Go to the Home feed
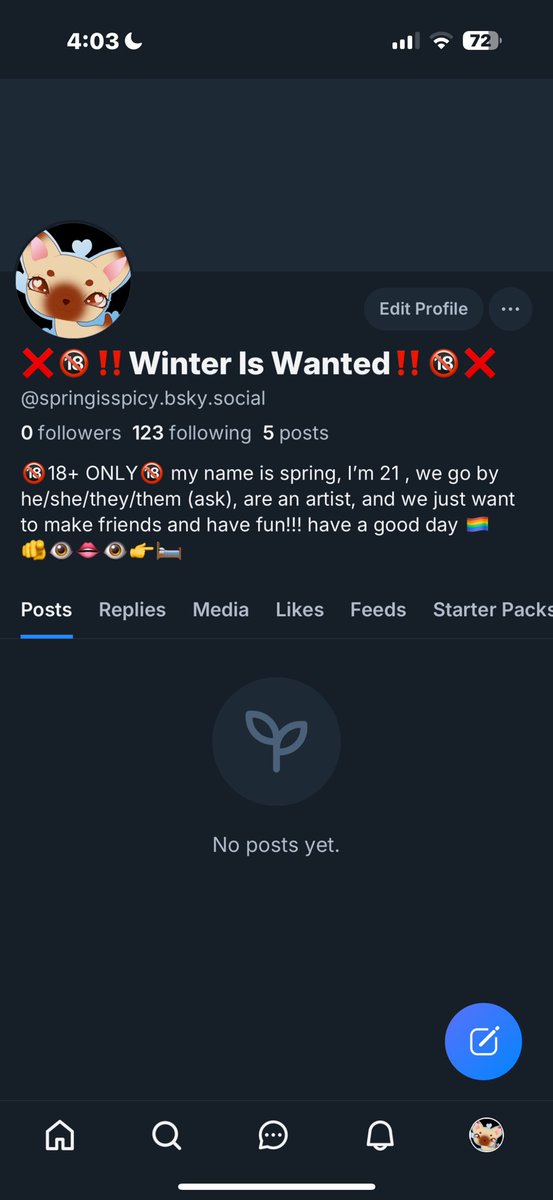 [60, 1135]
